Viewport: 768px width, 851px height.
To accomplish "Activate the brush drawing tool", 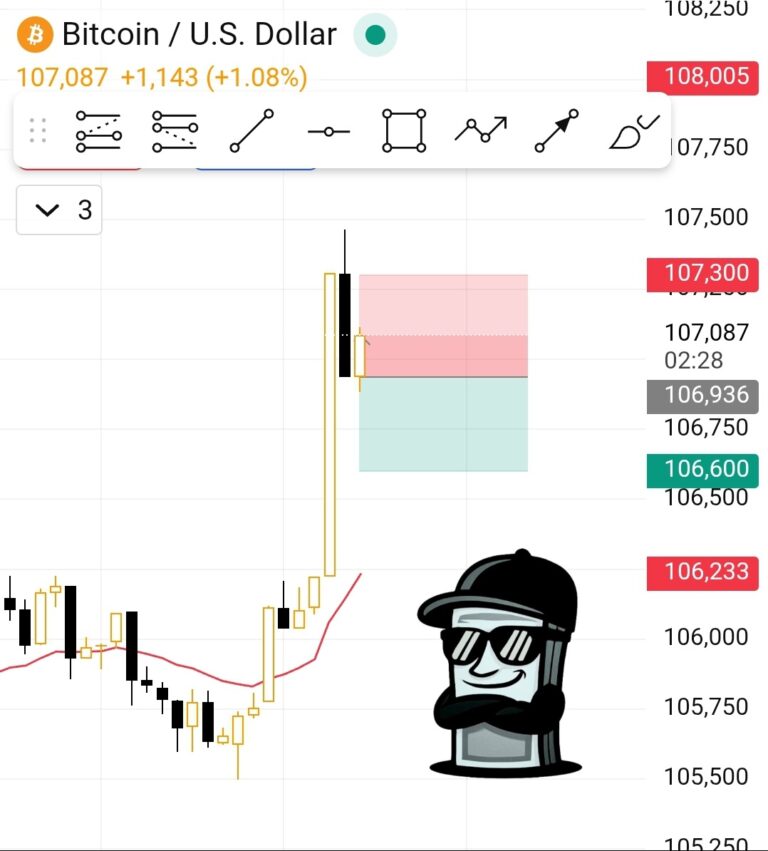I will [634, 131].
